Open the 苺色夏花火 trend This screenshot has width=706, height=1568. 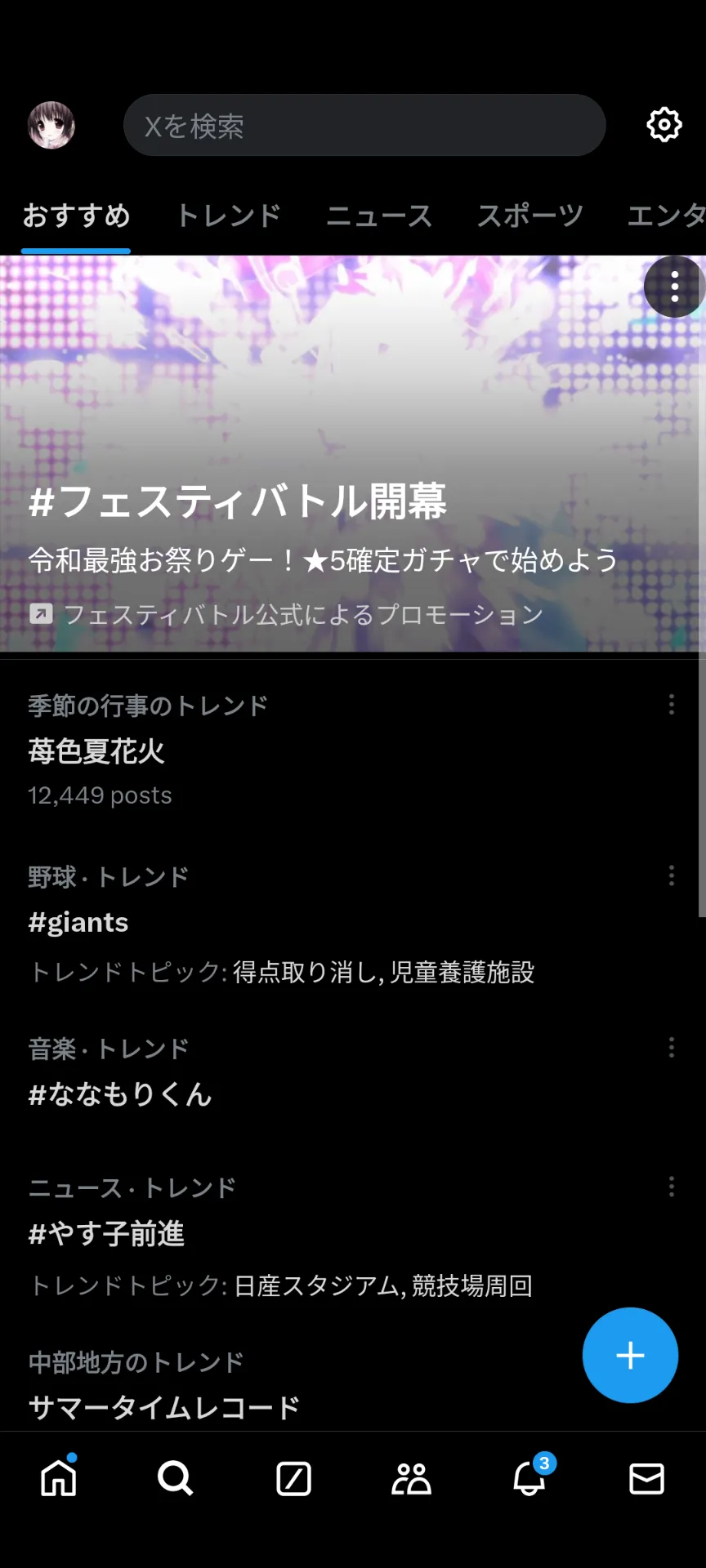pyautogui.click(x=353, y=750)
